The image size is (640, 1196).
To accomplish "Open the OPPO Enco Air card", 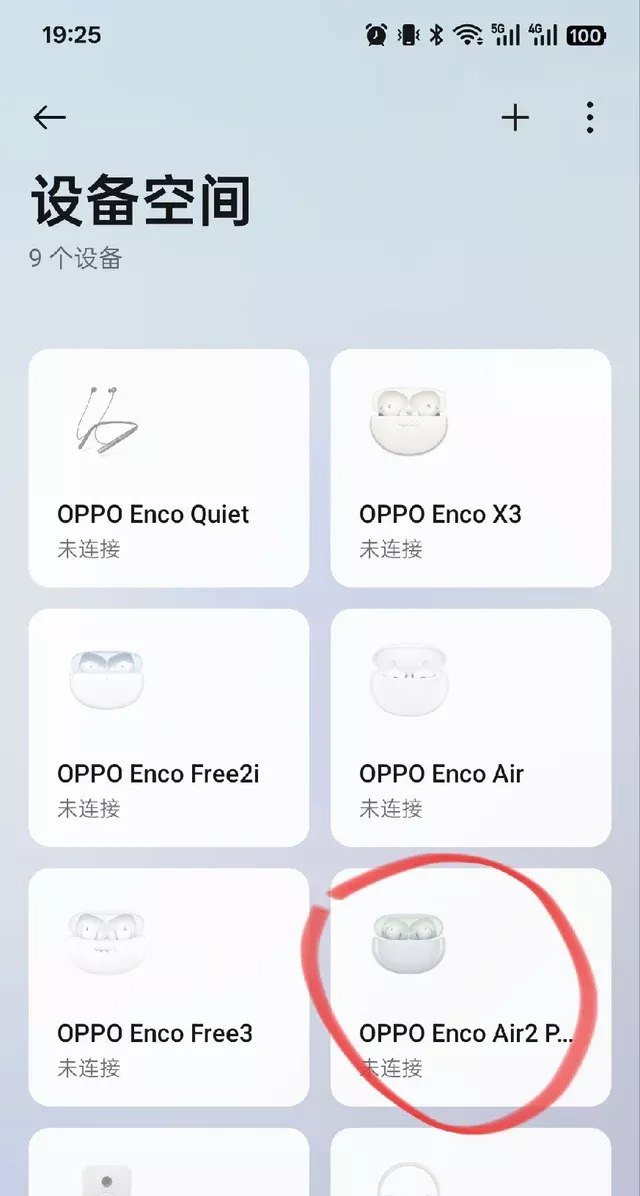I will click(x=471, y=728).
